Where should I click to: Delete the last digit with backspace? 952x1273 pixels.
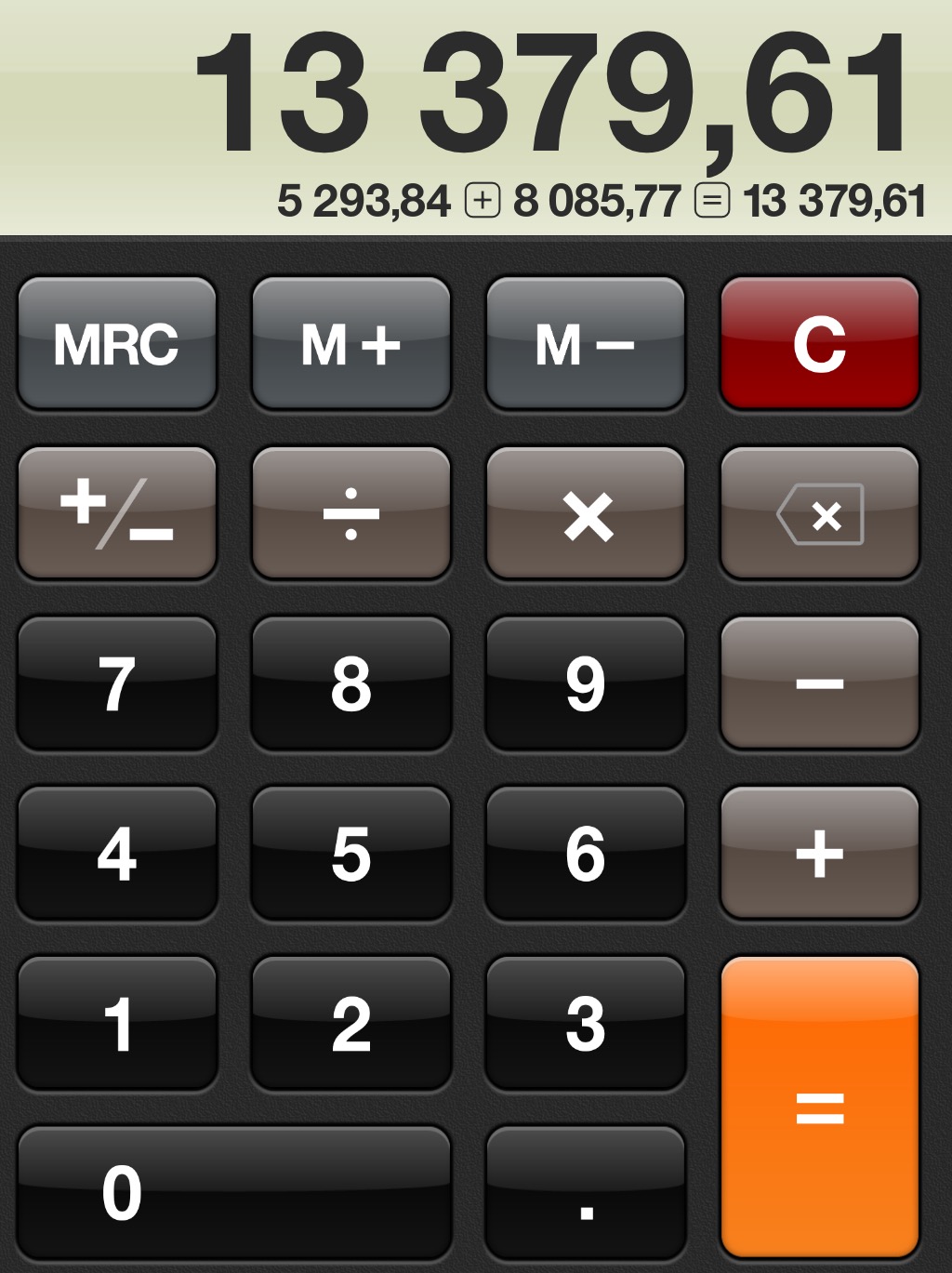pos(820,513)
